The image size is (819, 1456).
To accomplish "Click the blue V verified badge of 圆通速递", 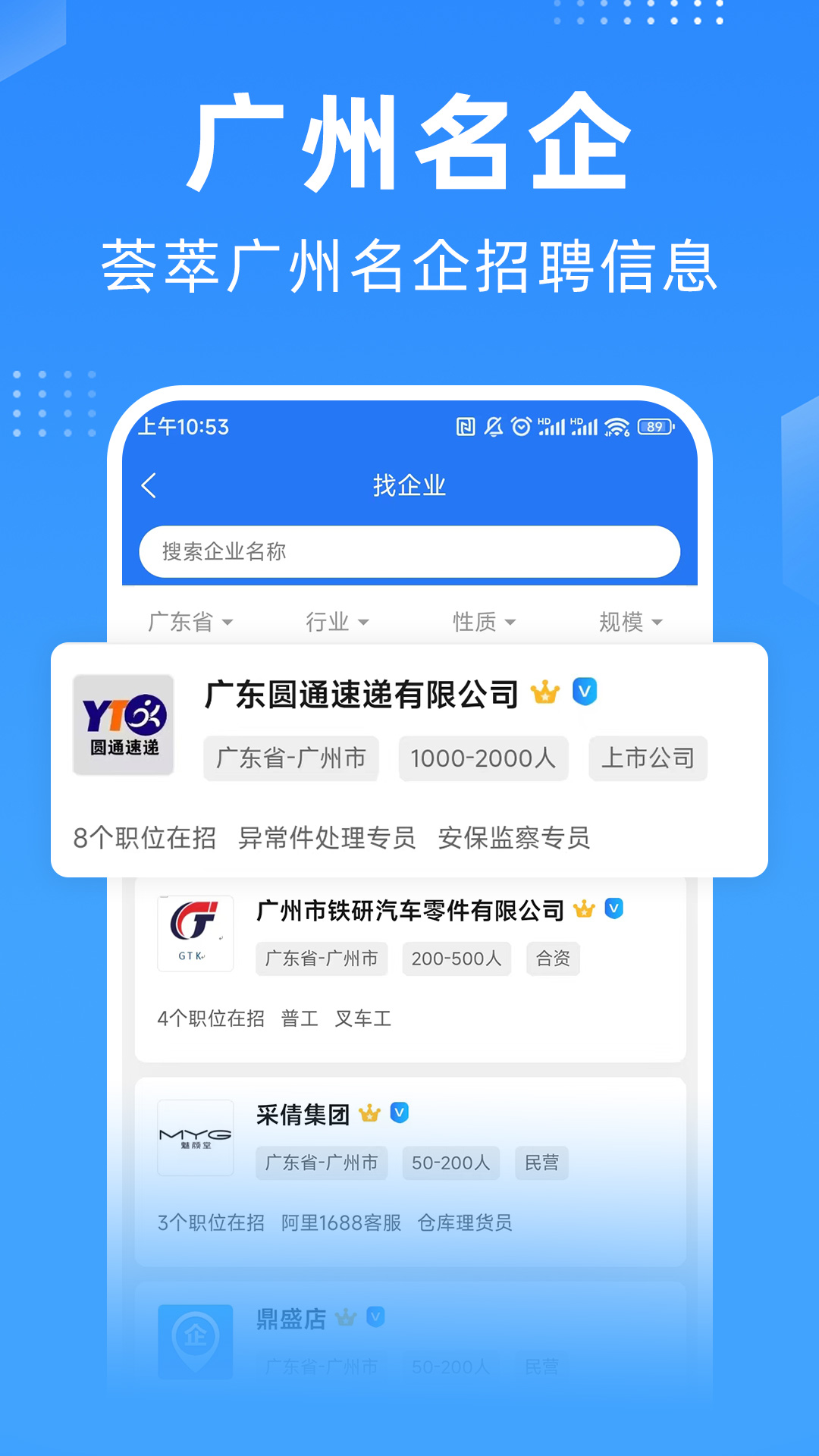I will 585,691.
